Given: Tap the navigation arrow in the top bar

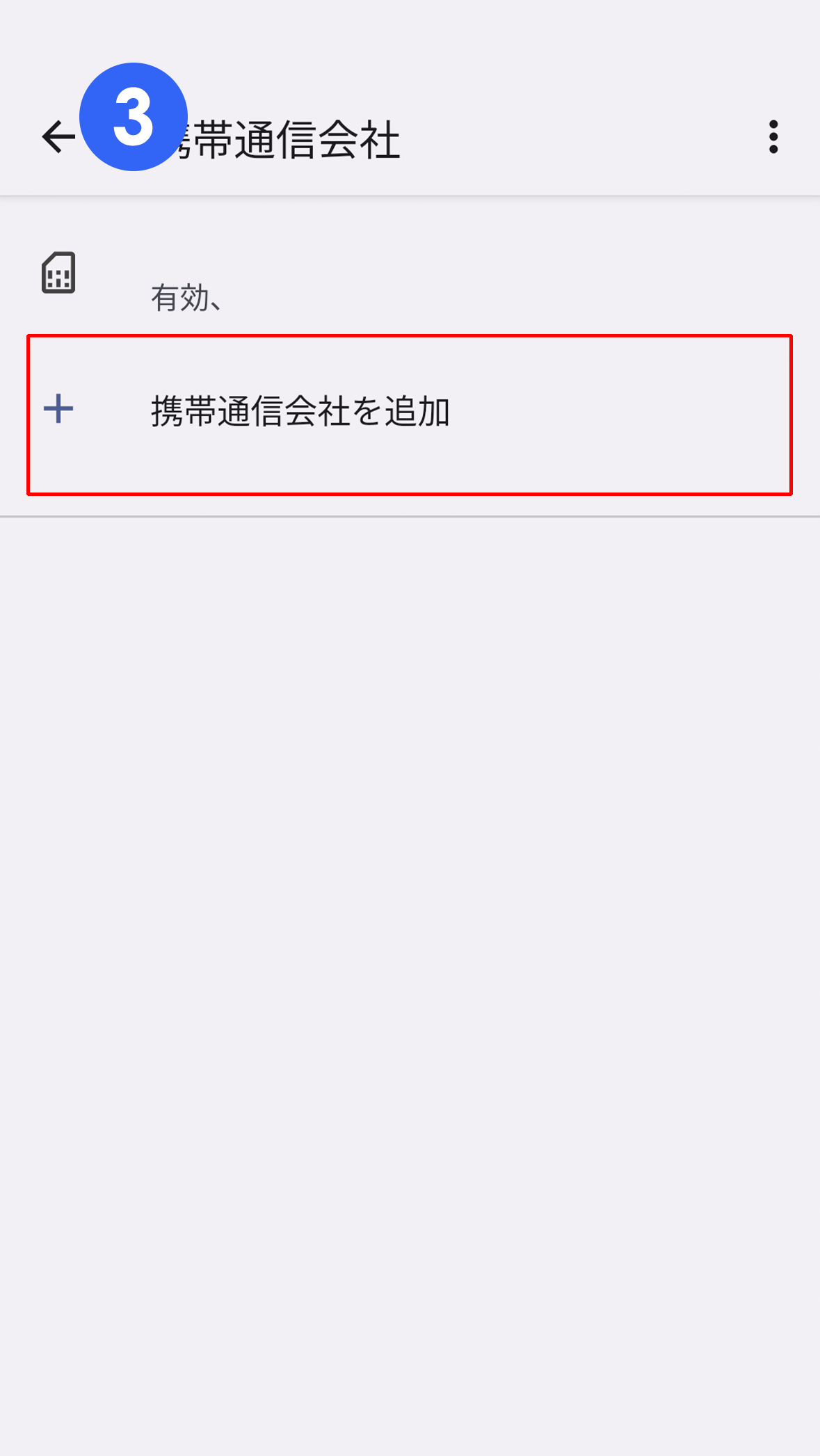Looking at the screenshot, I should pyautogui.click(x=58, y=136).
